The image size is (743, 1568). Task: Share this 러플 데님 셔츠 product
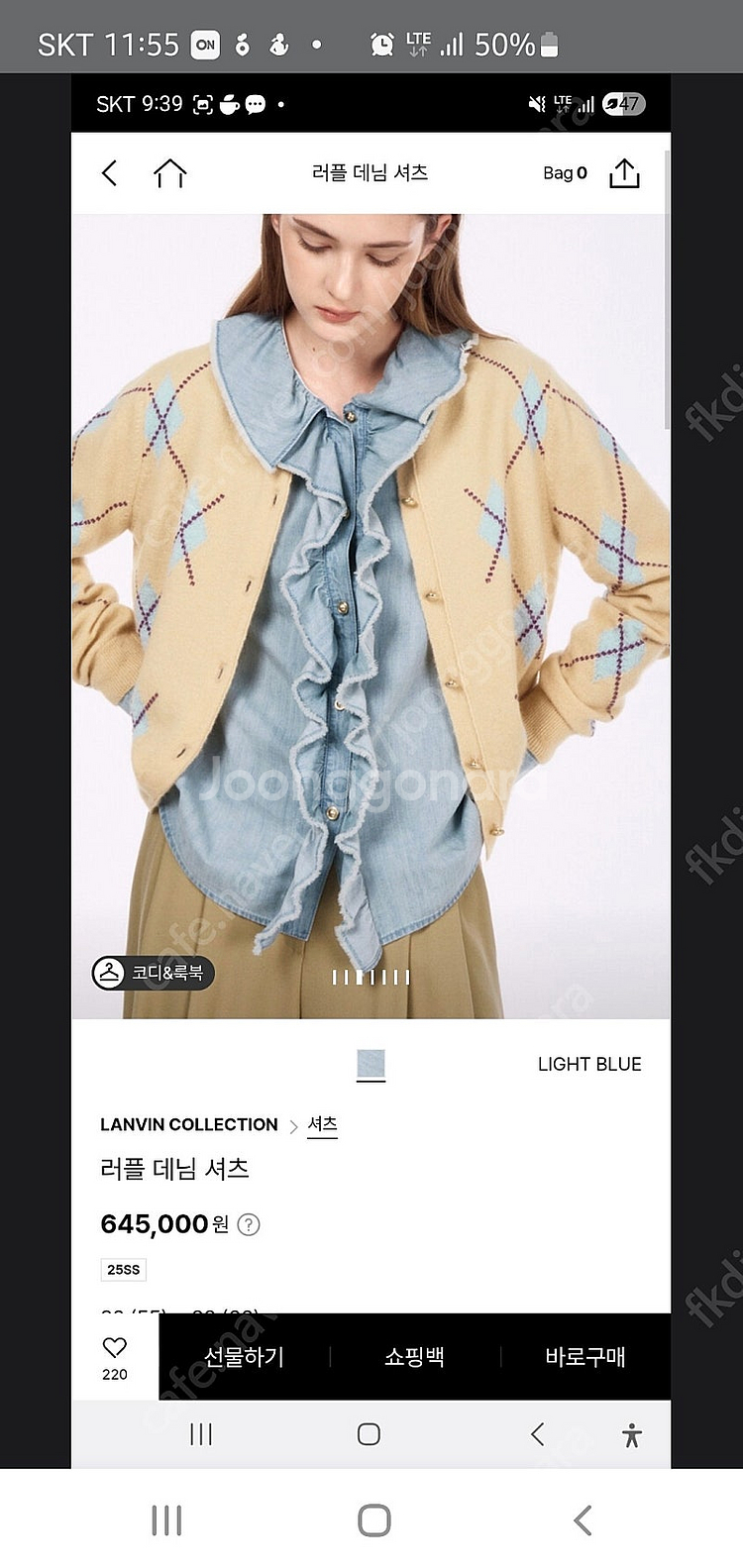point(624,173)
